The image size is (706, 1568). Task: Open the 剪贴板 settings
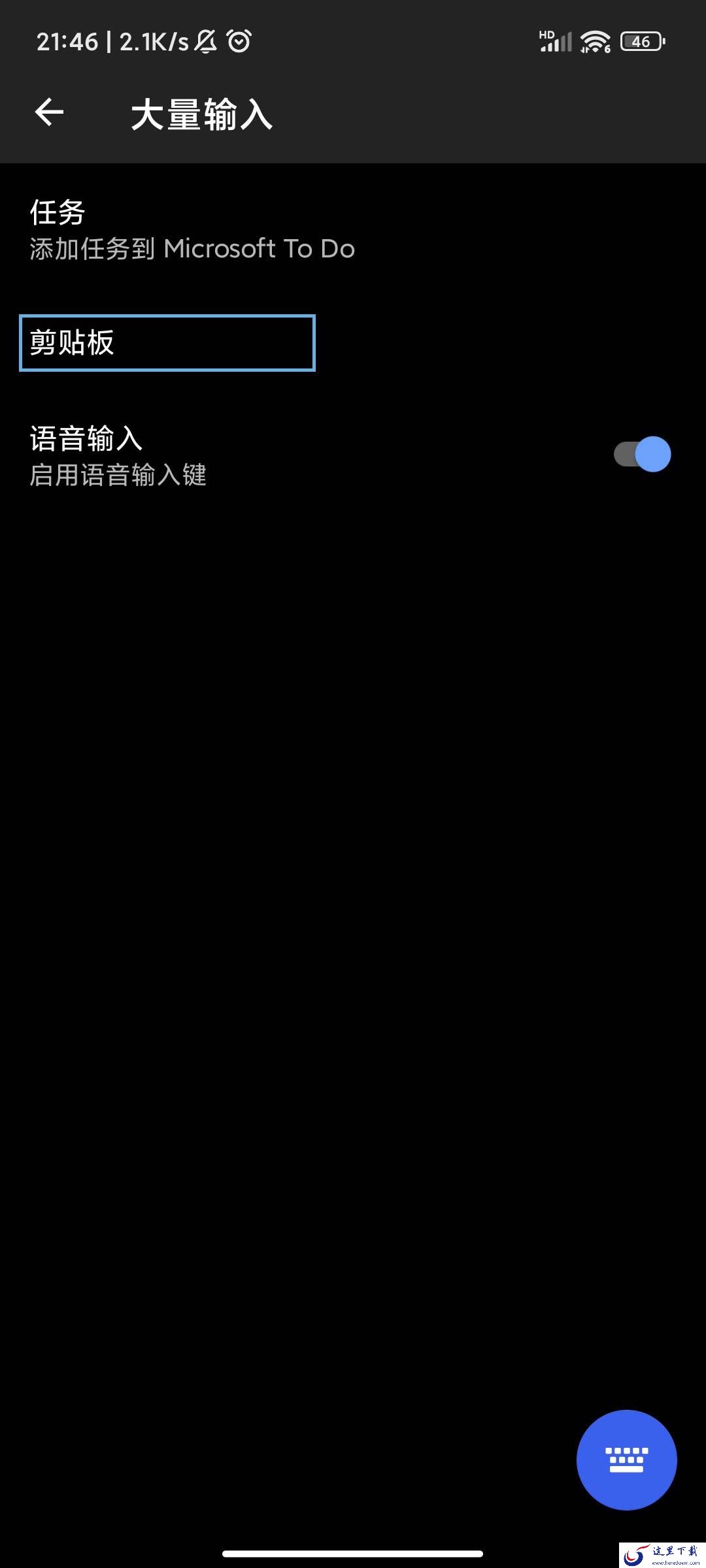coord(167,343)
